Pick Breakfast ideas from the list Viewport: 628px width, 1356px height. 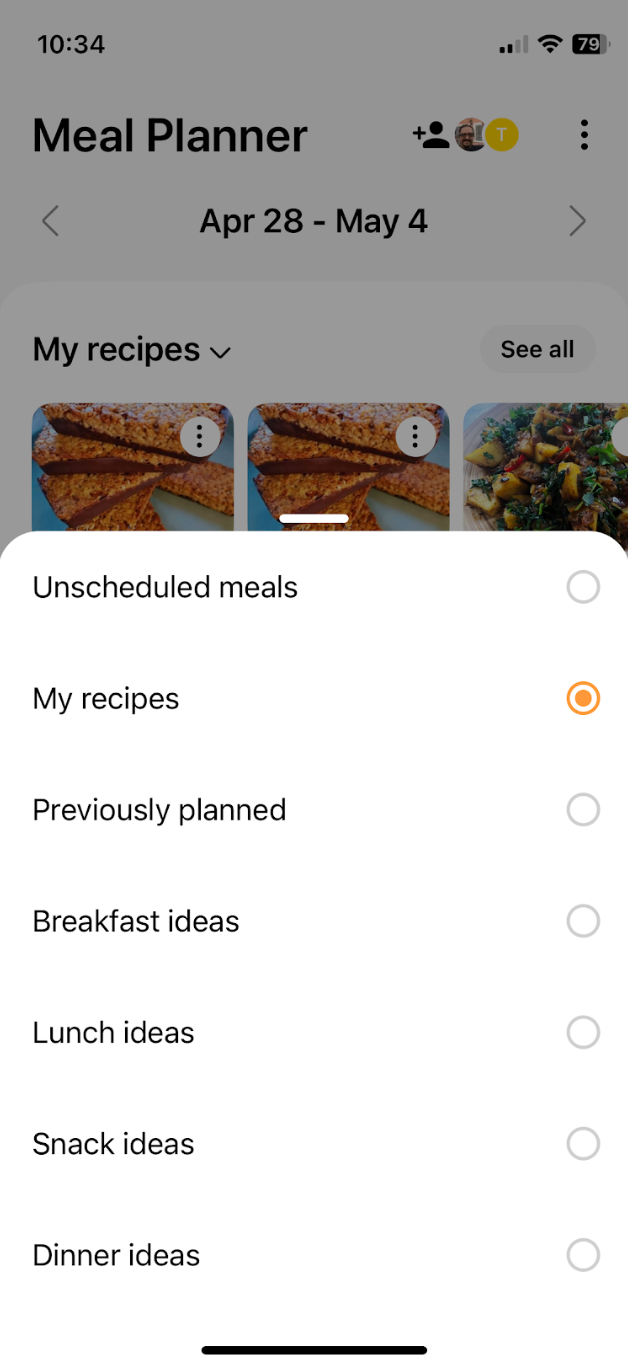coord(314,921)
